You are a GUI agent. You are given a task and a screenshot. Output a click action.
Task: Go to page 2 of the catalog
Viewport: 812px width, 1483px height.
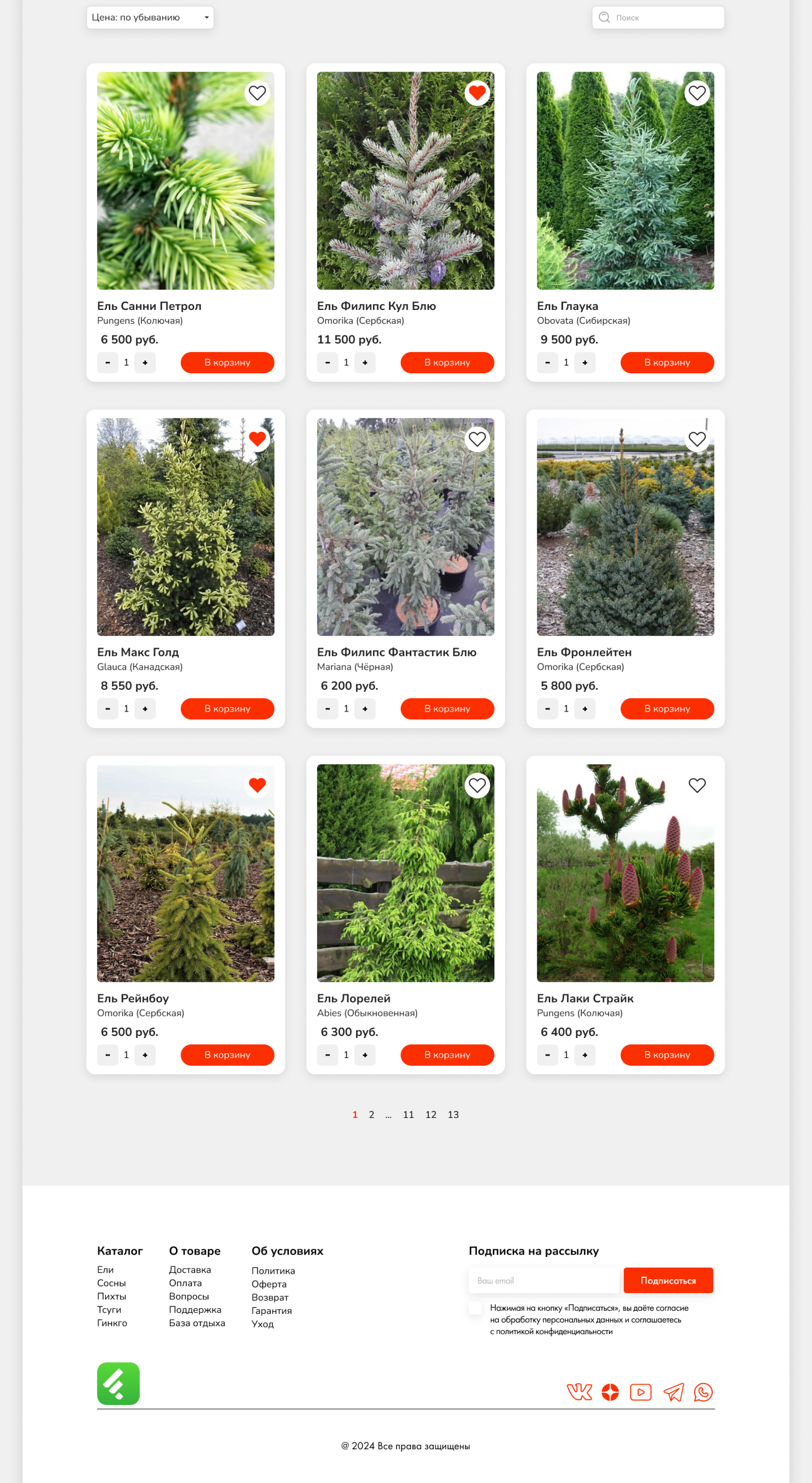point(372,1114)
